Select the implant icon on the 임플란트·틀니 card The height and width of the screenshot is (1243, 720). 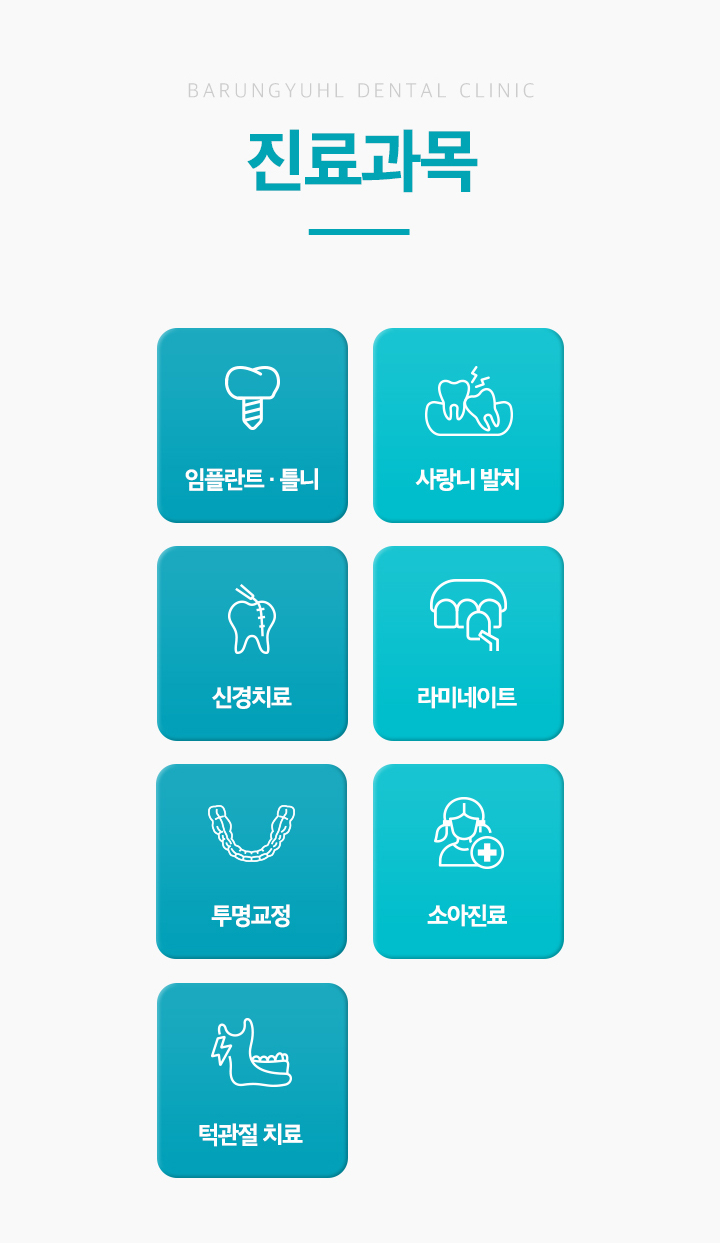[251, 398]
